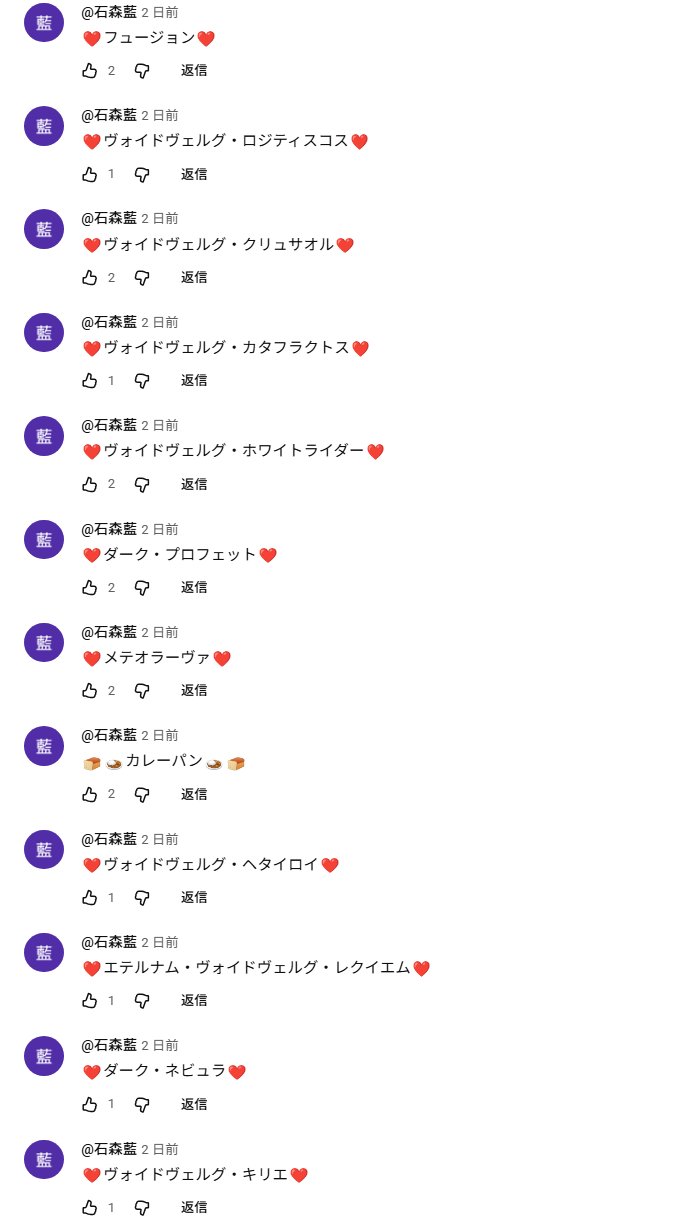Reply to the ヴォイドヴェルグ・キリエ comment
The image size is (679, 1225).
tap(194, 1207)
